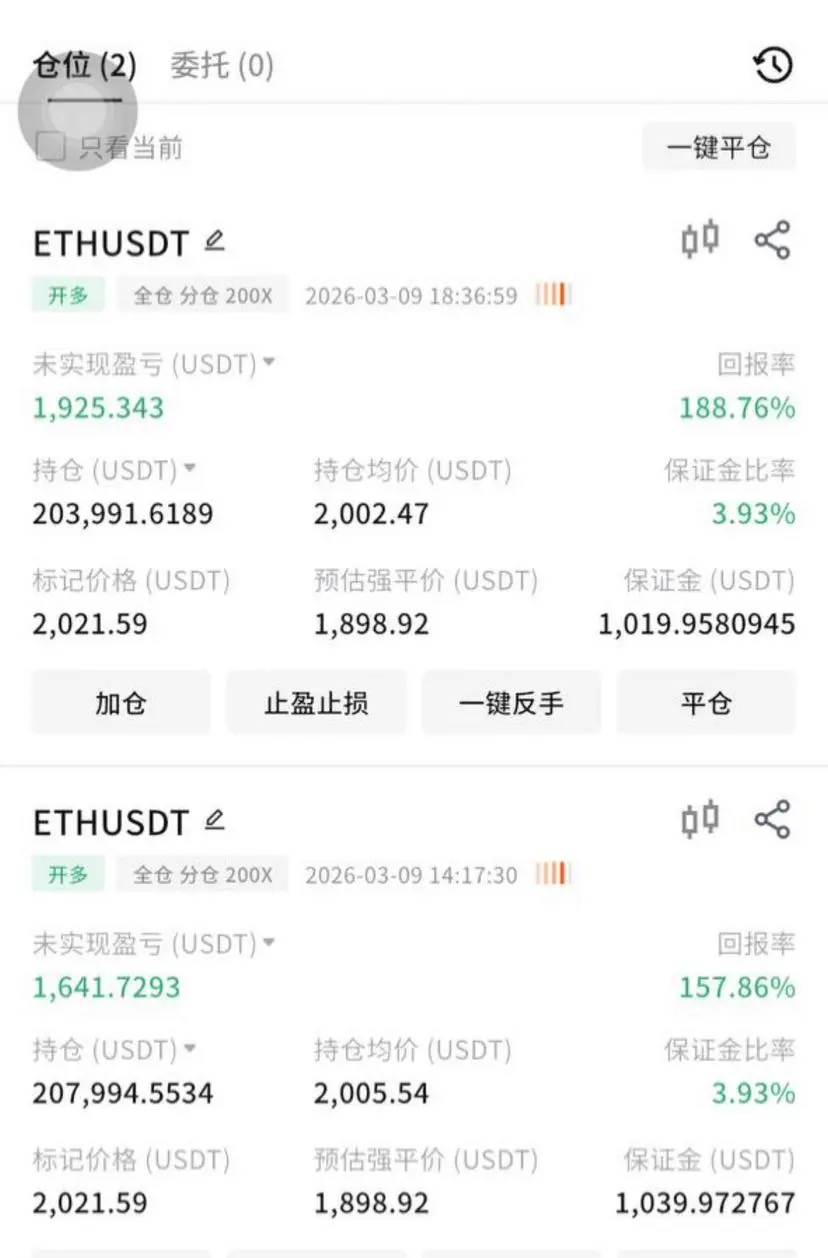Share the ETHUSDT position opened at 14:17:30
This screenshot has width=828, height=1258.
coord(772,819)
